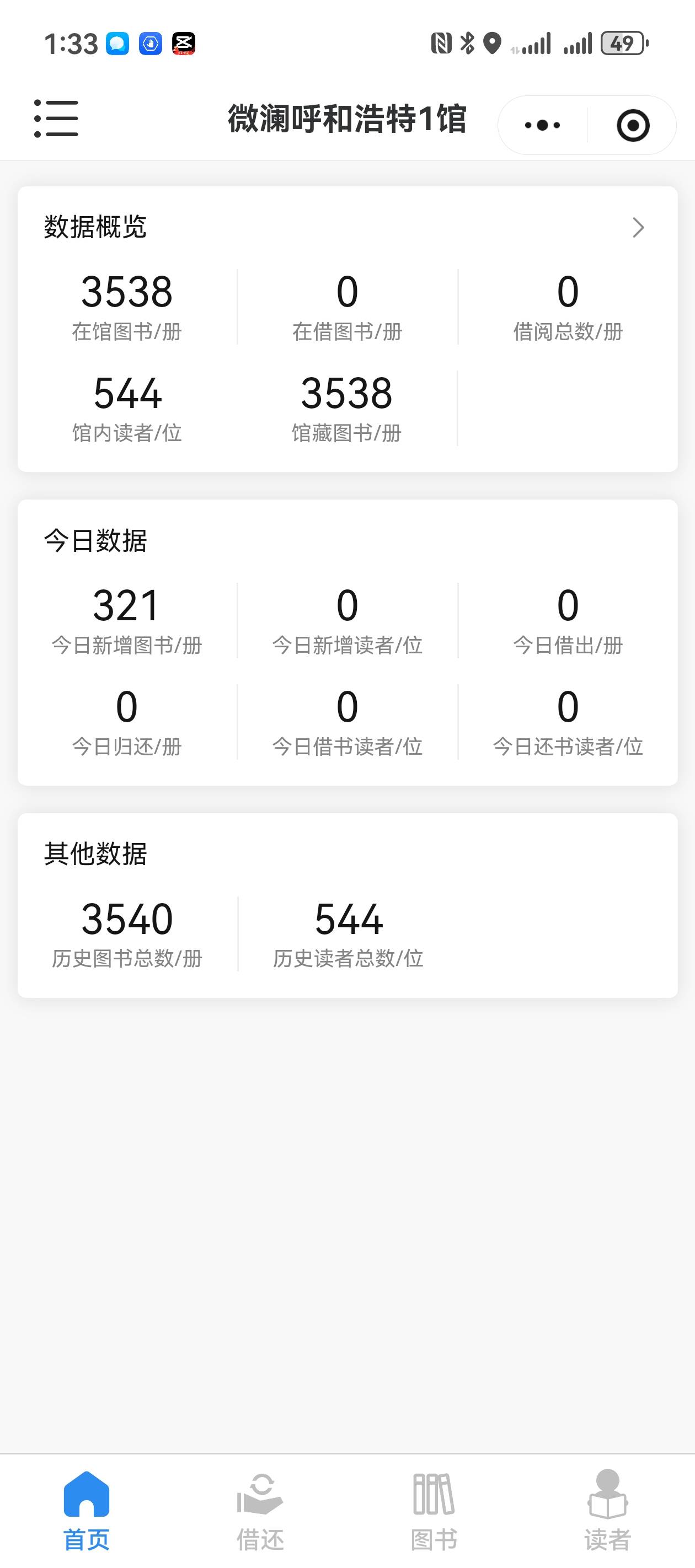Expand 数据概览 details with the chevron

pos(638,228)
